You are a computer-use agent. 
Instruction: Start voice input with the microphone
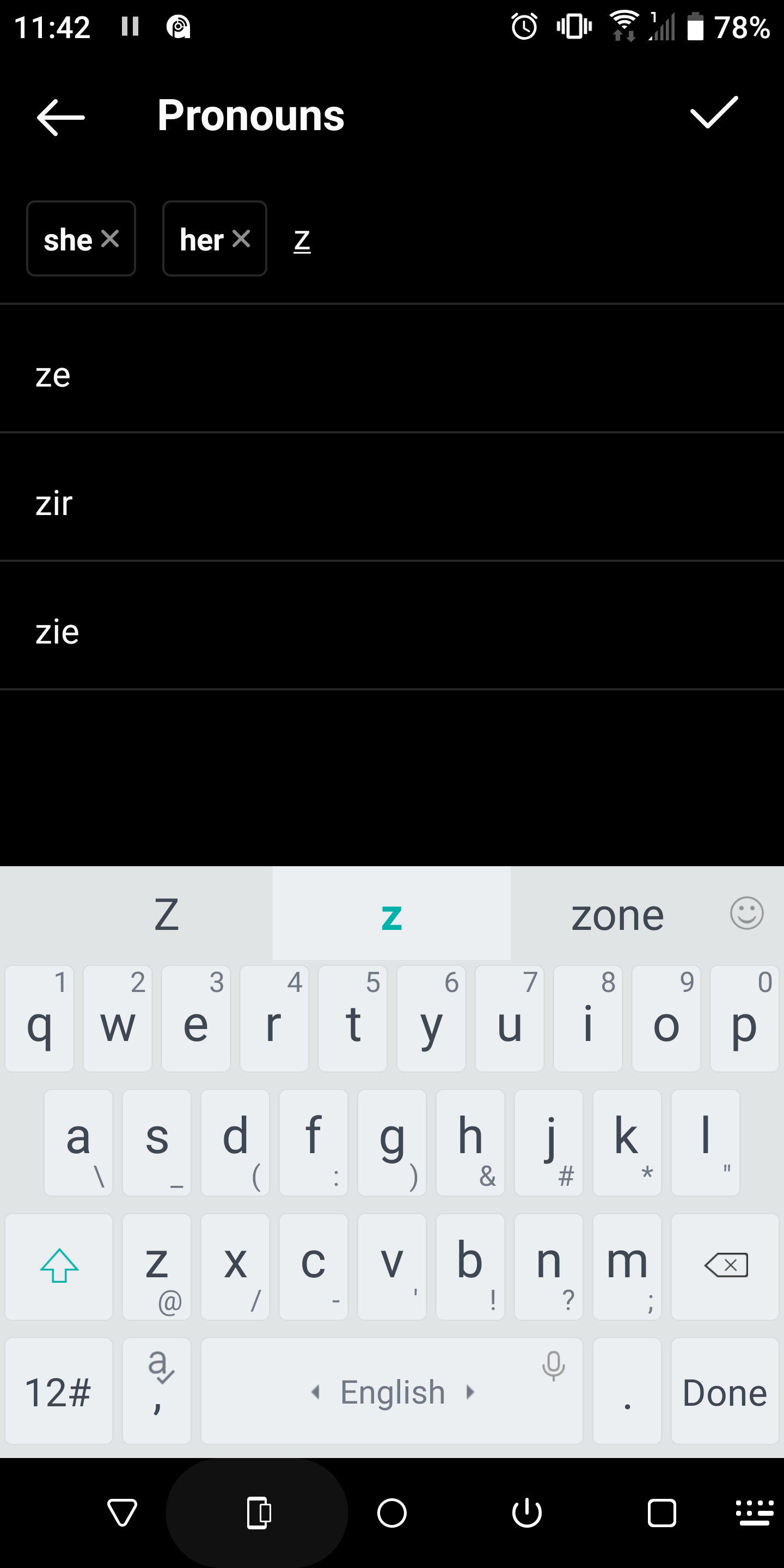[x=553, y=1367]
